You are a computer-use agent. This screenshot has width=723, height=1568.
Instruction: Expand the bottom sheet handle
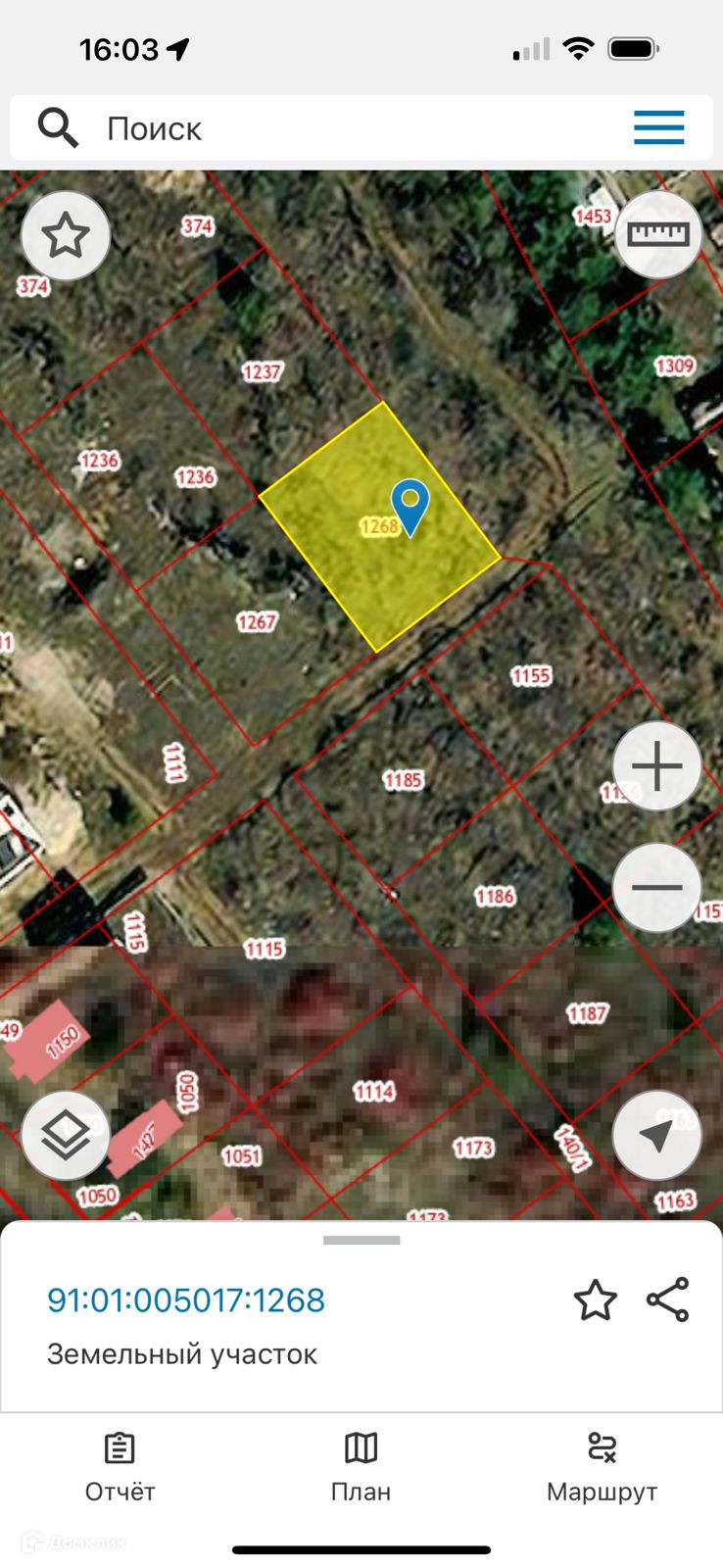pos(361,1241)
